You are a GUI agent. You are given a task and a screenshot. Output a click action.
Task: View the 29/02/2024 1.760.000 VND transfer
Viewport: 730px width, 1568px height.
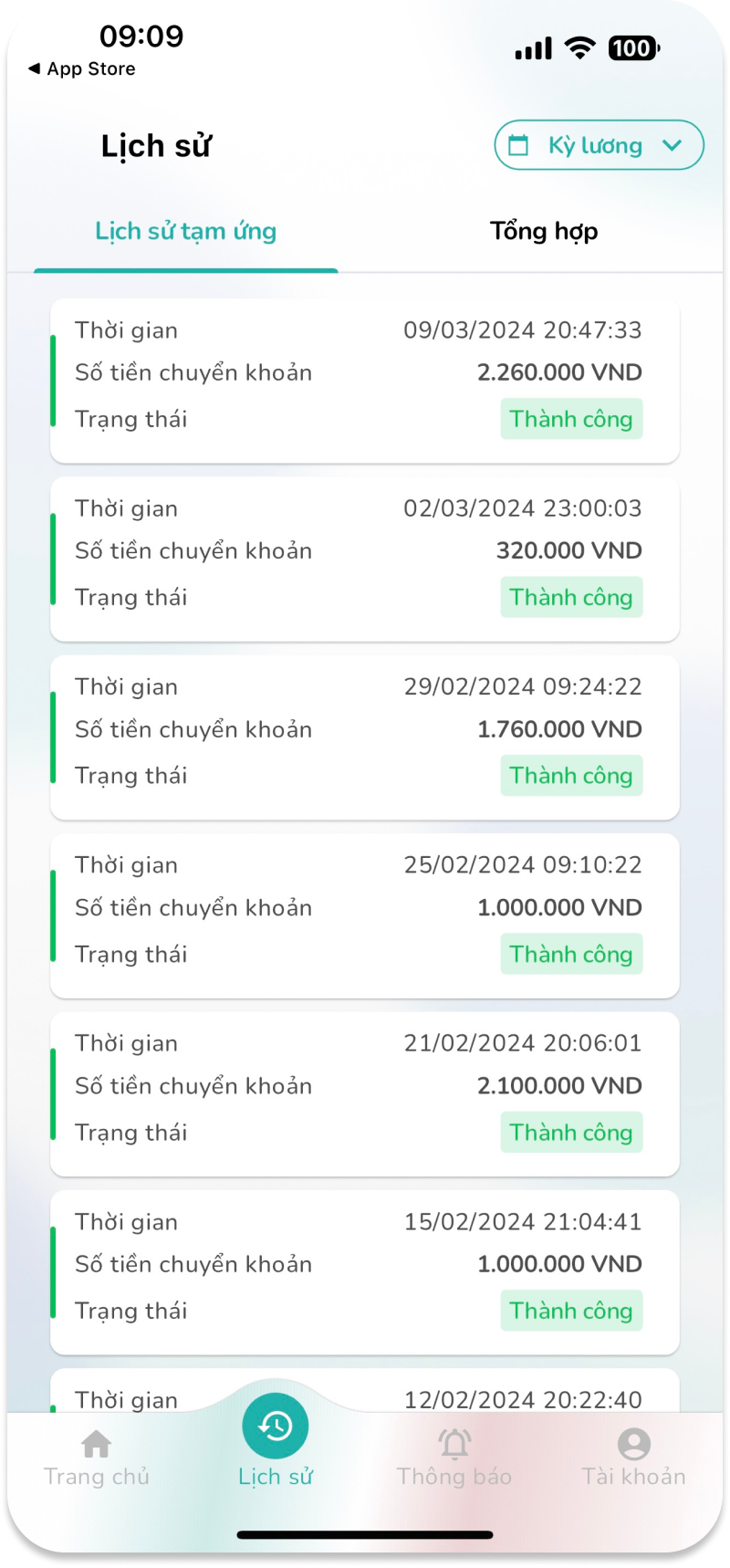pyautogui.click(x=365, y=737)
